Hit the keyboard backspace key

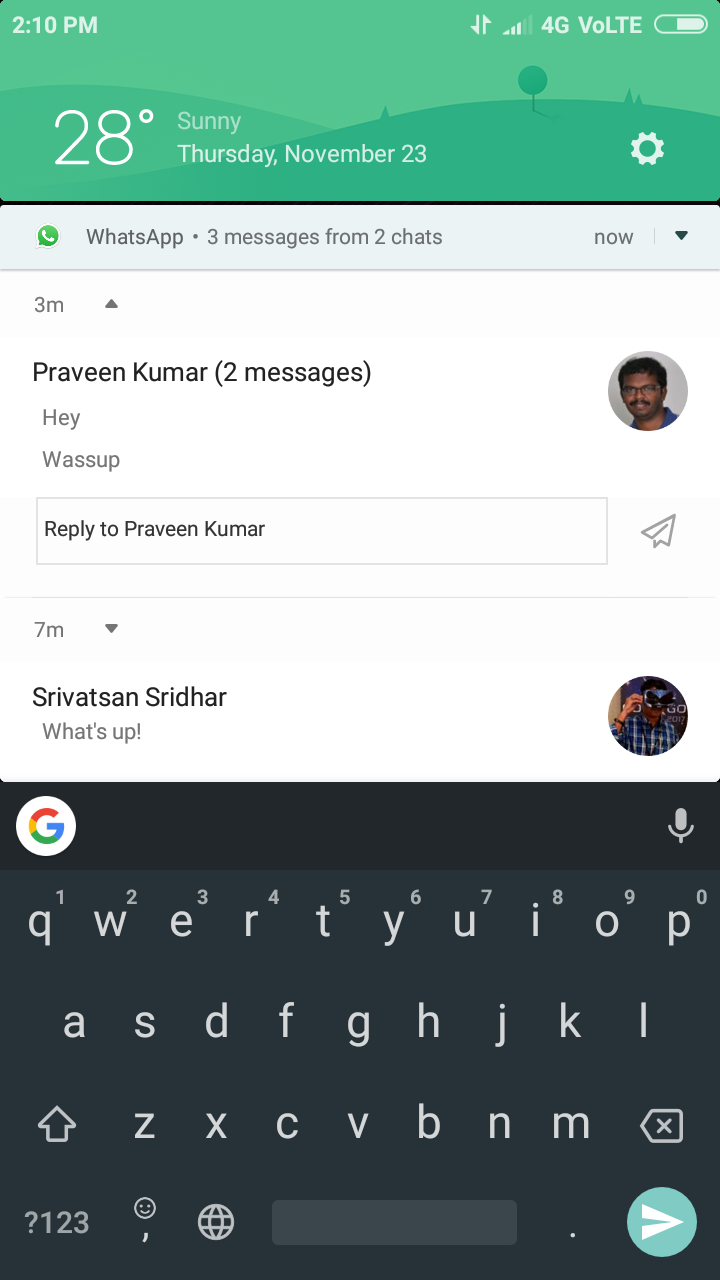[661, 1126]
